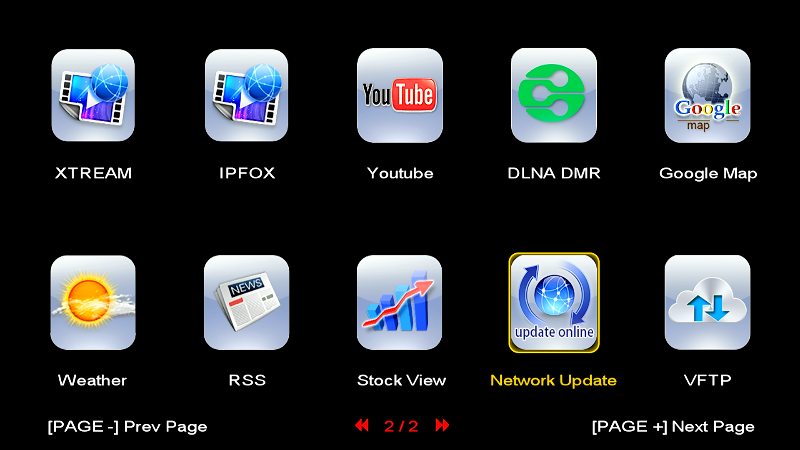Image resolution: width=800 pixels, height=450 pixels.
Task: Check the Weather app
Action: pos(93,303)
